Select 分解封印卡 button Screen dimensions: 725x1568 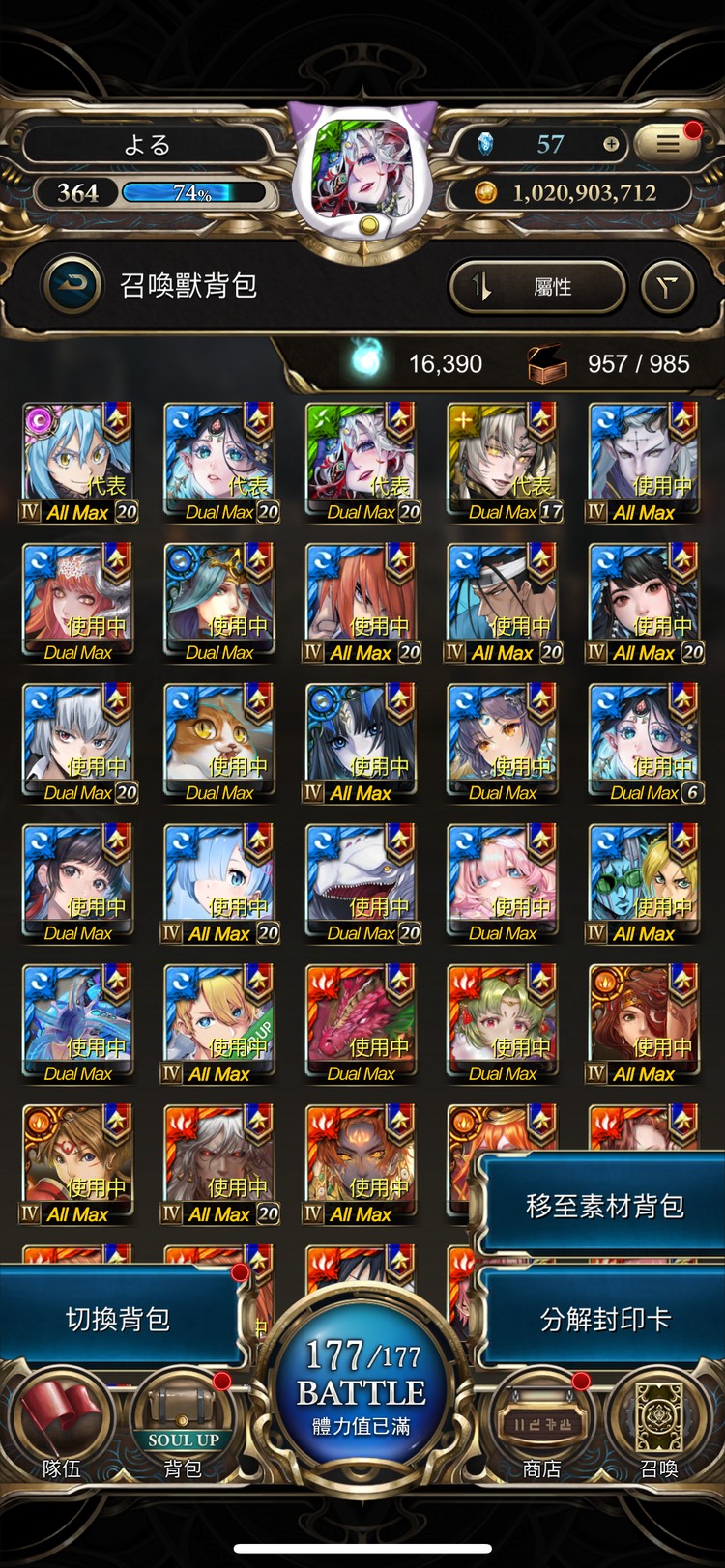tap(603, 1319)
